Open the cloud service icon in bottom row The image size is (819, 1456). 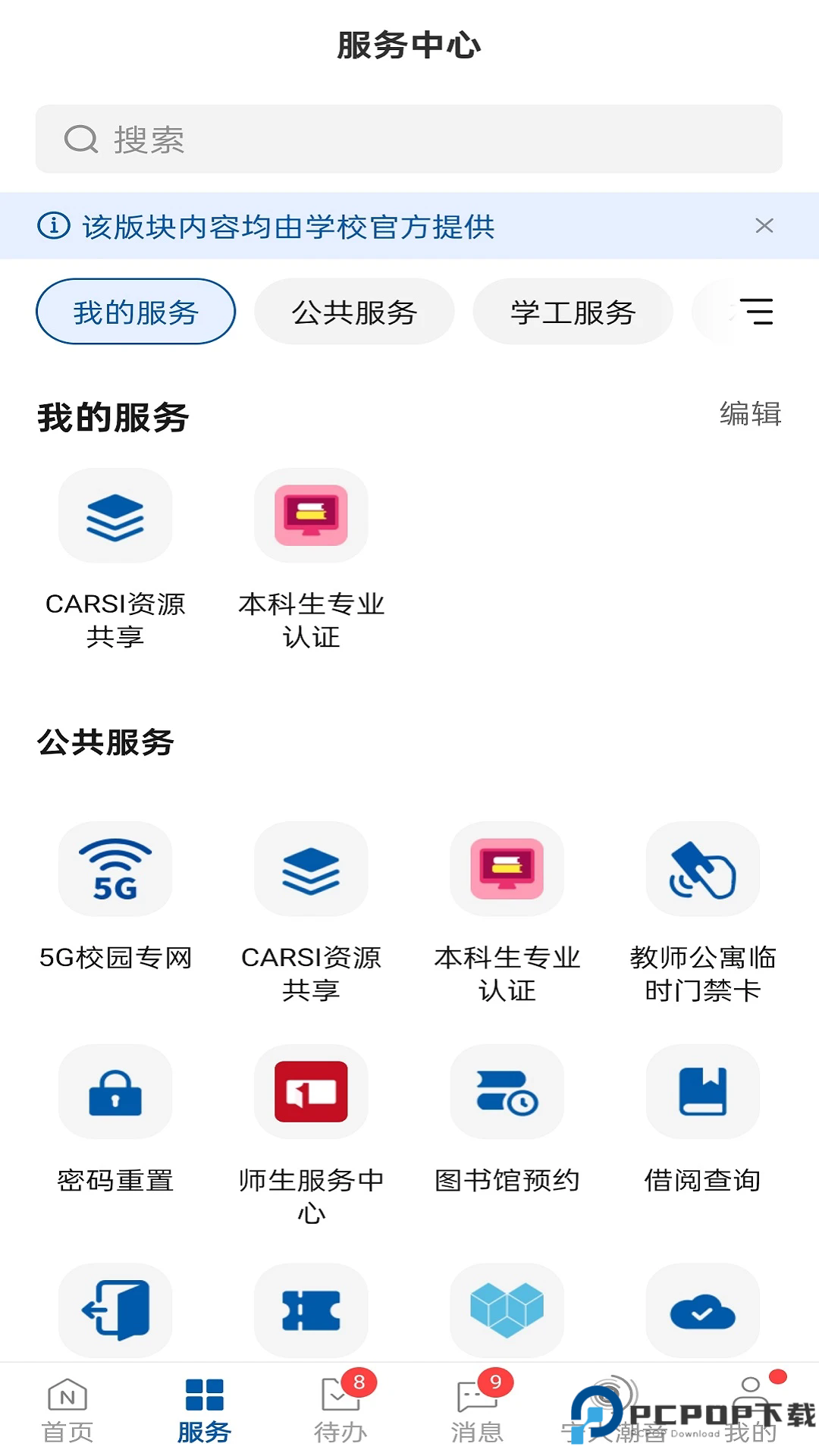coord(702,1310)
